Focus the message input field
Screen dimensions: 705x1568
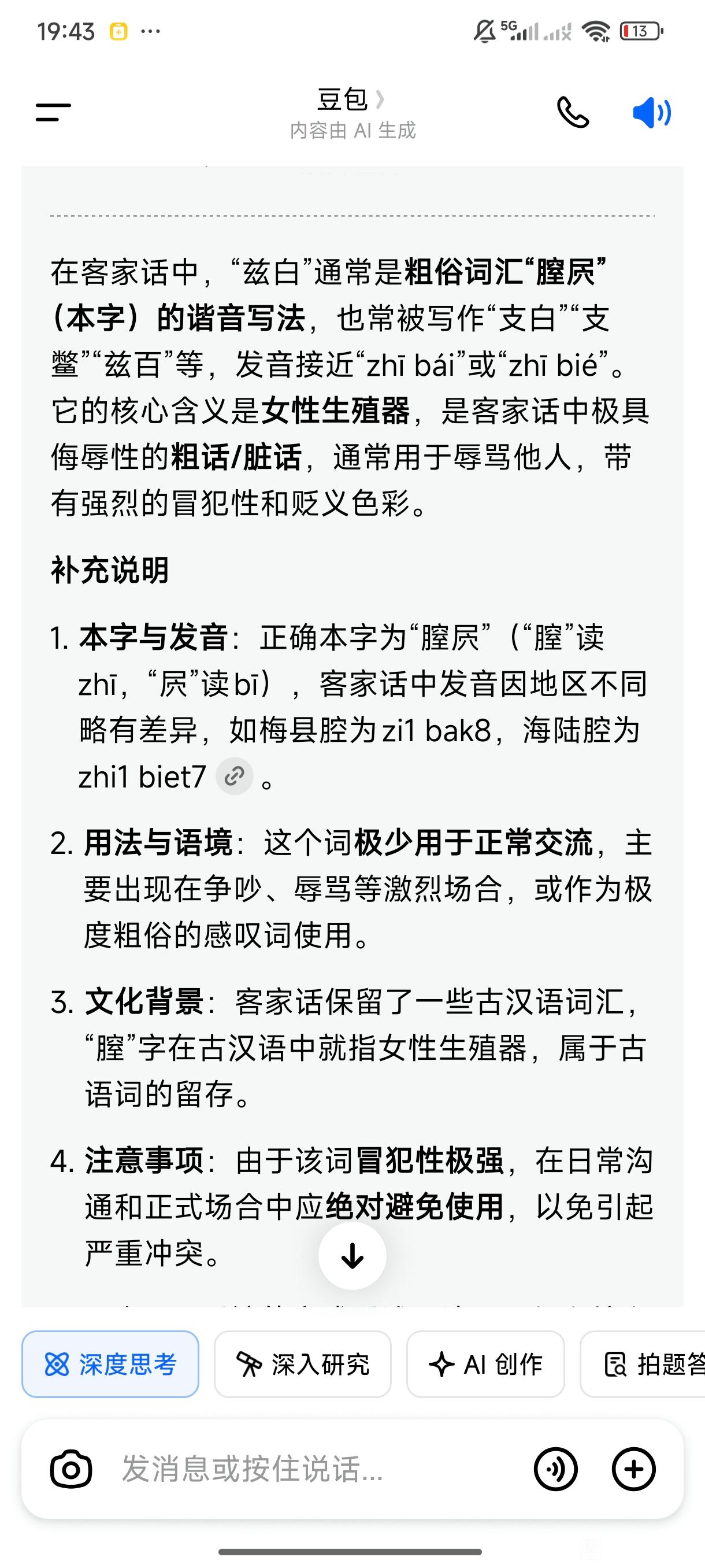(x=304, y=1469)
